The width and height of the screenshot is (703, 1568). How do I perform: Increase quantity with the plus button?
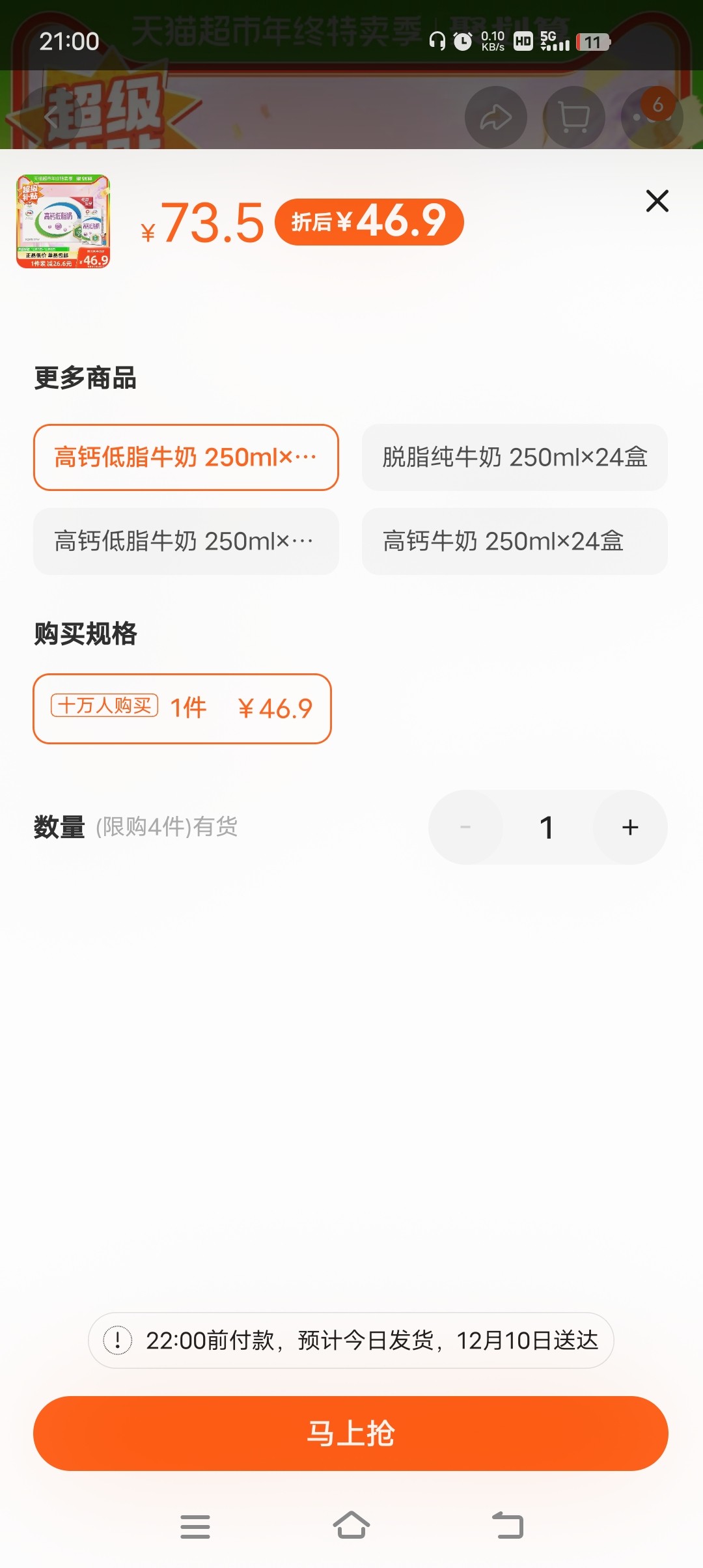pos(629,827)
